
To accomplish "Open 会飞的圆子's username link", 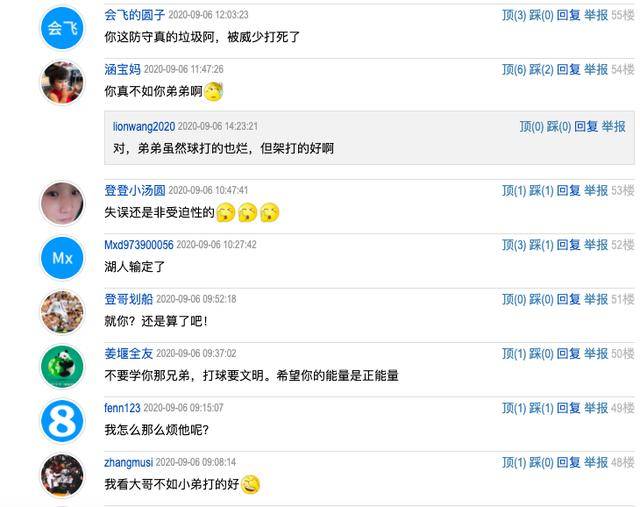I will 135,15.
